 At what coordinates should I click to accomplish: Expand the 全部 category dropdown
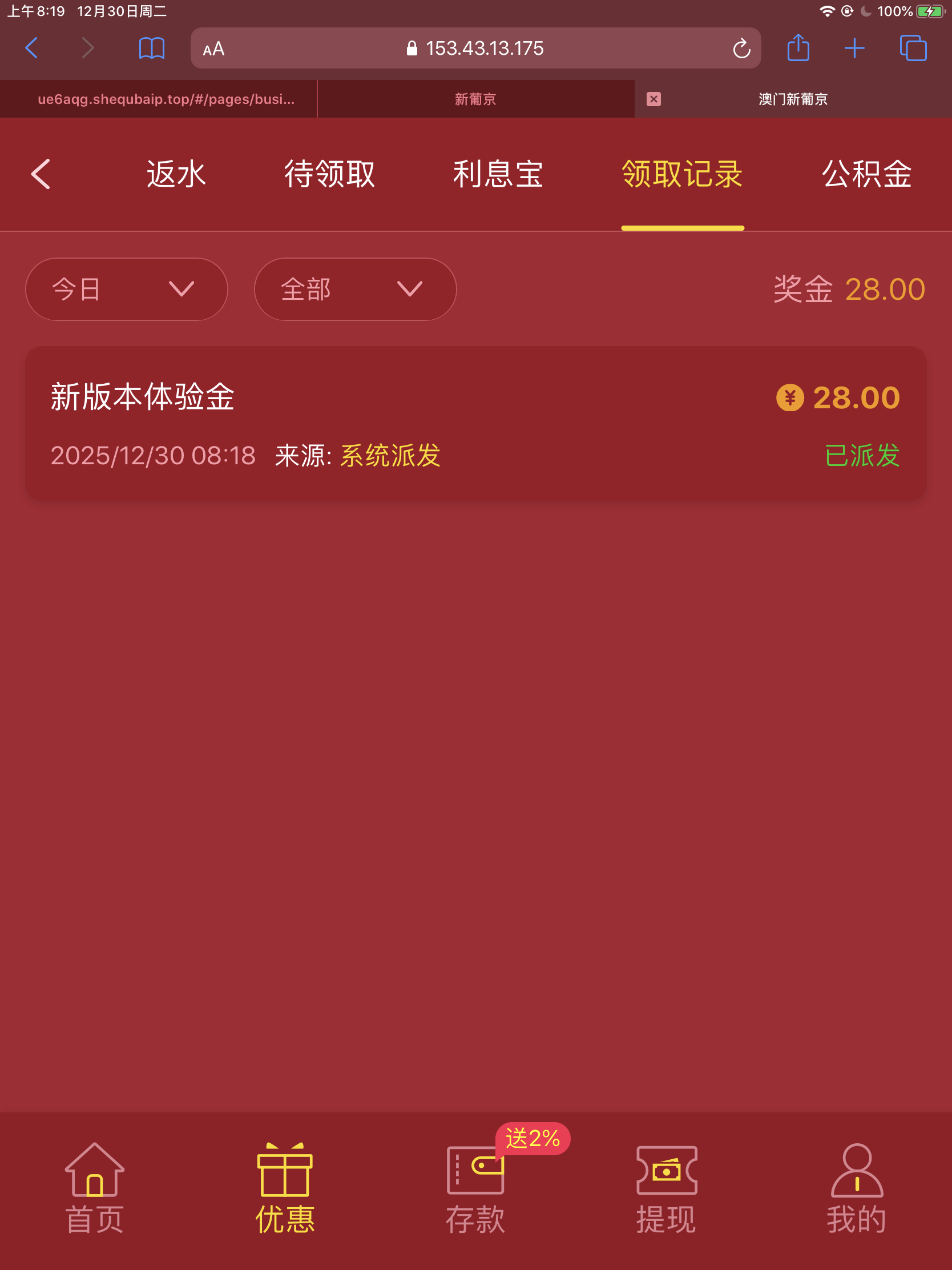click(x=354, y=290)
